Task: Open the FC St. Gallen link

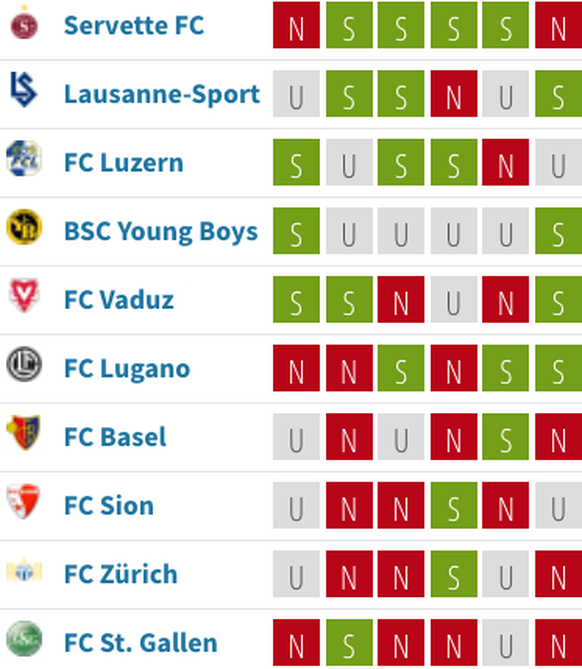Action: point(141,643)
